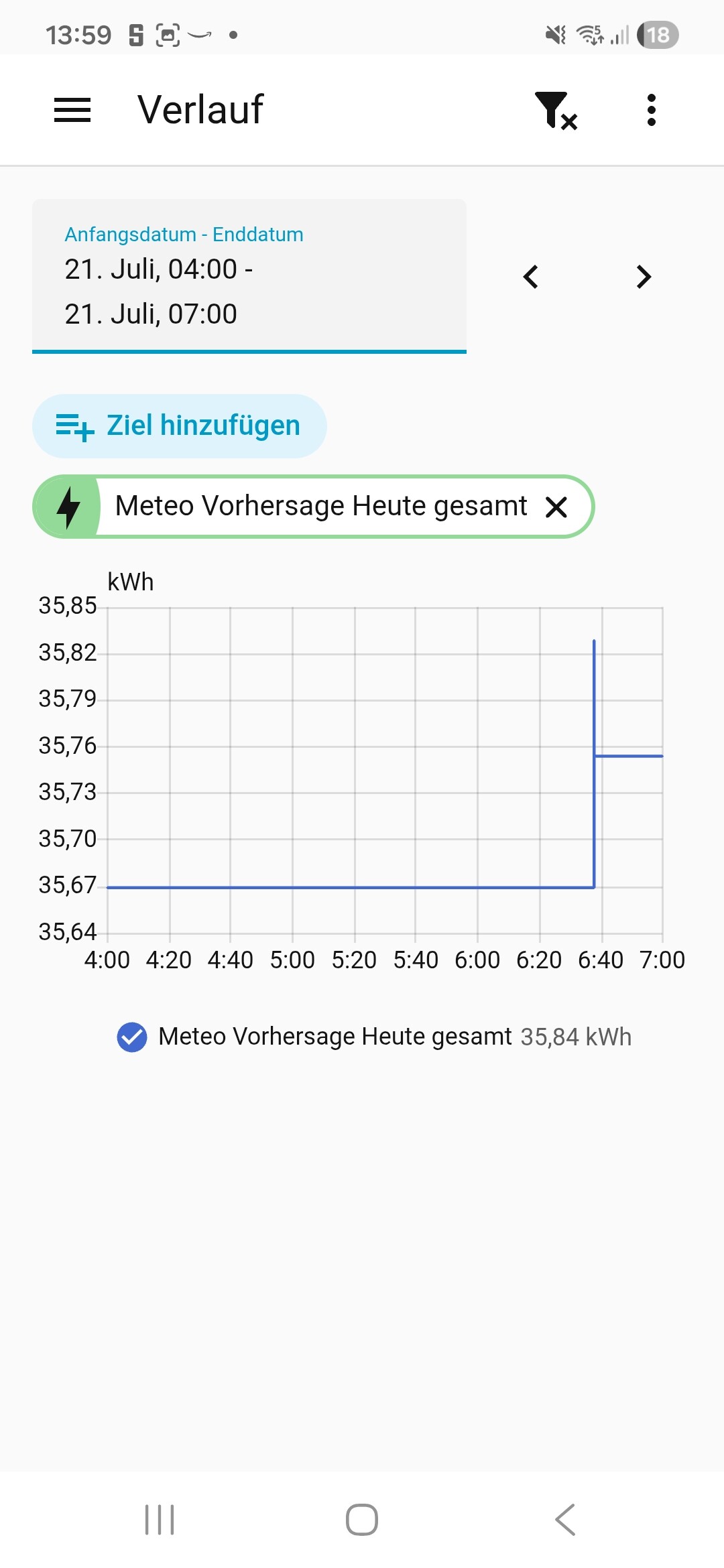Go to the home screen
The height and width of the screenshot is (1568, 724).
click(362, 1520)
